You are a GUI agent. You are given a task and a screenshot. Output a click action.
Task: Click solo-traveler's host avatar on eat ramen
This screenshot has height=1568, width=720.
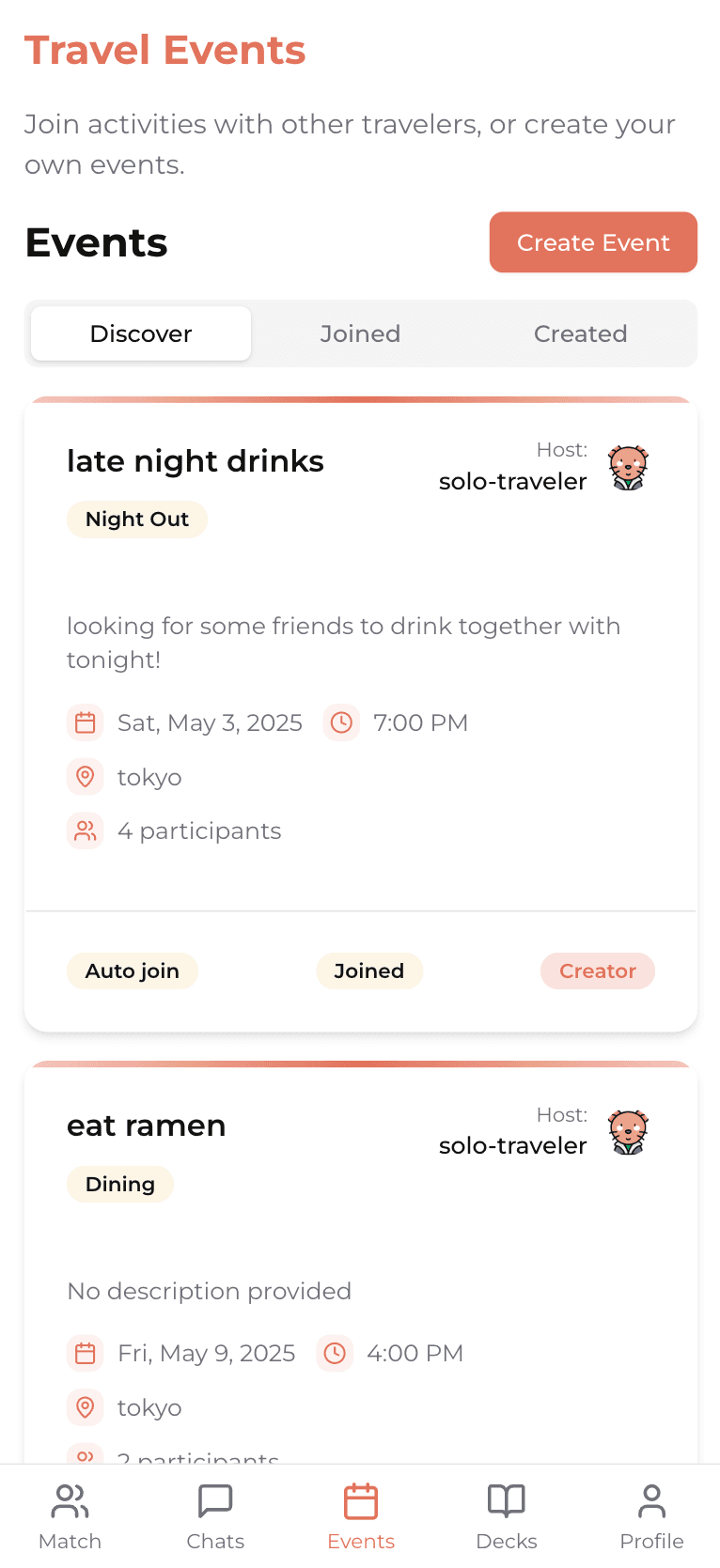coord(626,1131)
